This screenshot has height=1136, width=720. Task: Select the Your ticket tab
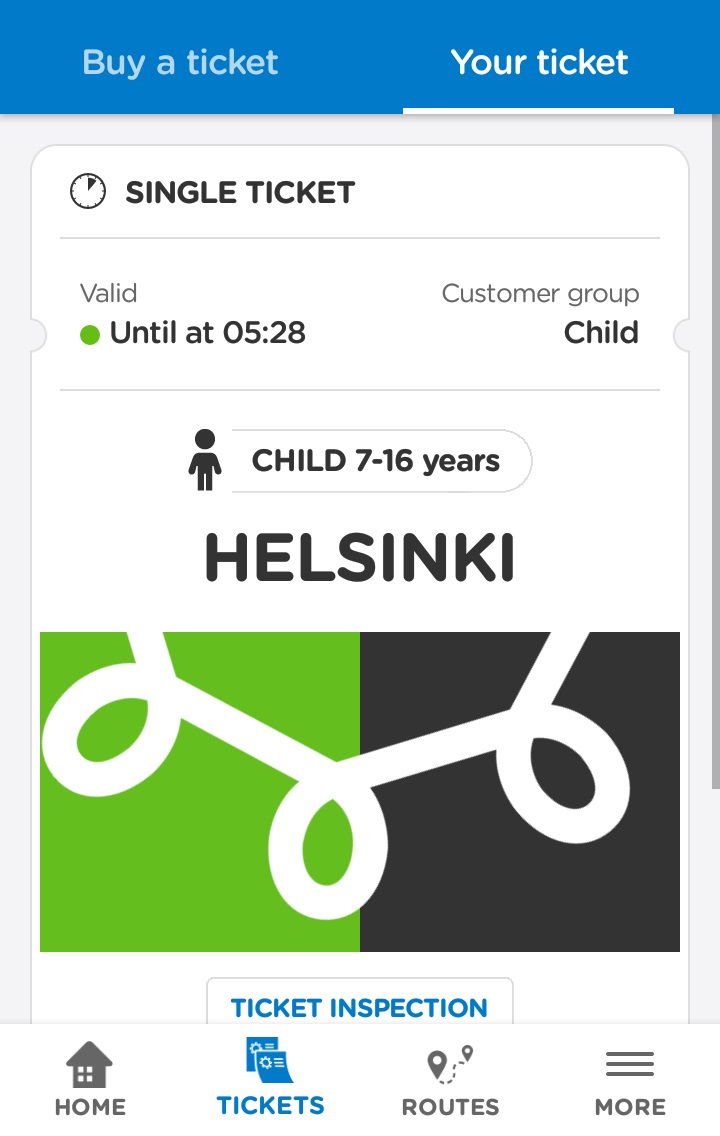pos(539,62)
